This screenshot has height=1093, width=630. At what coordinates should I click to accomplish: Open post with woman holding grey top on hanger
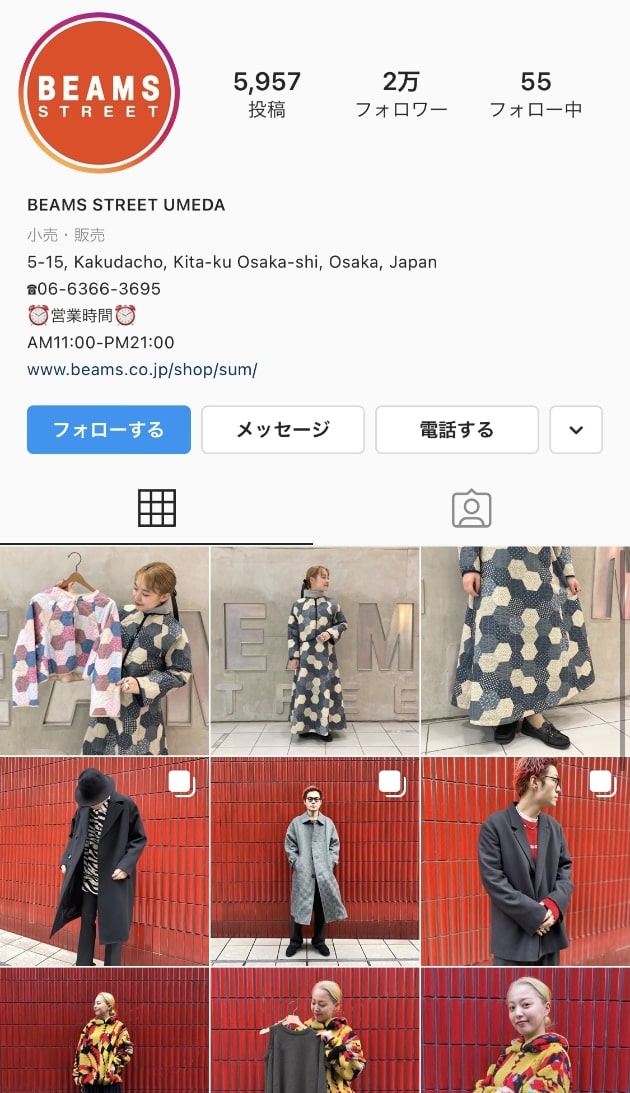point(314,1030)
